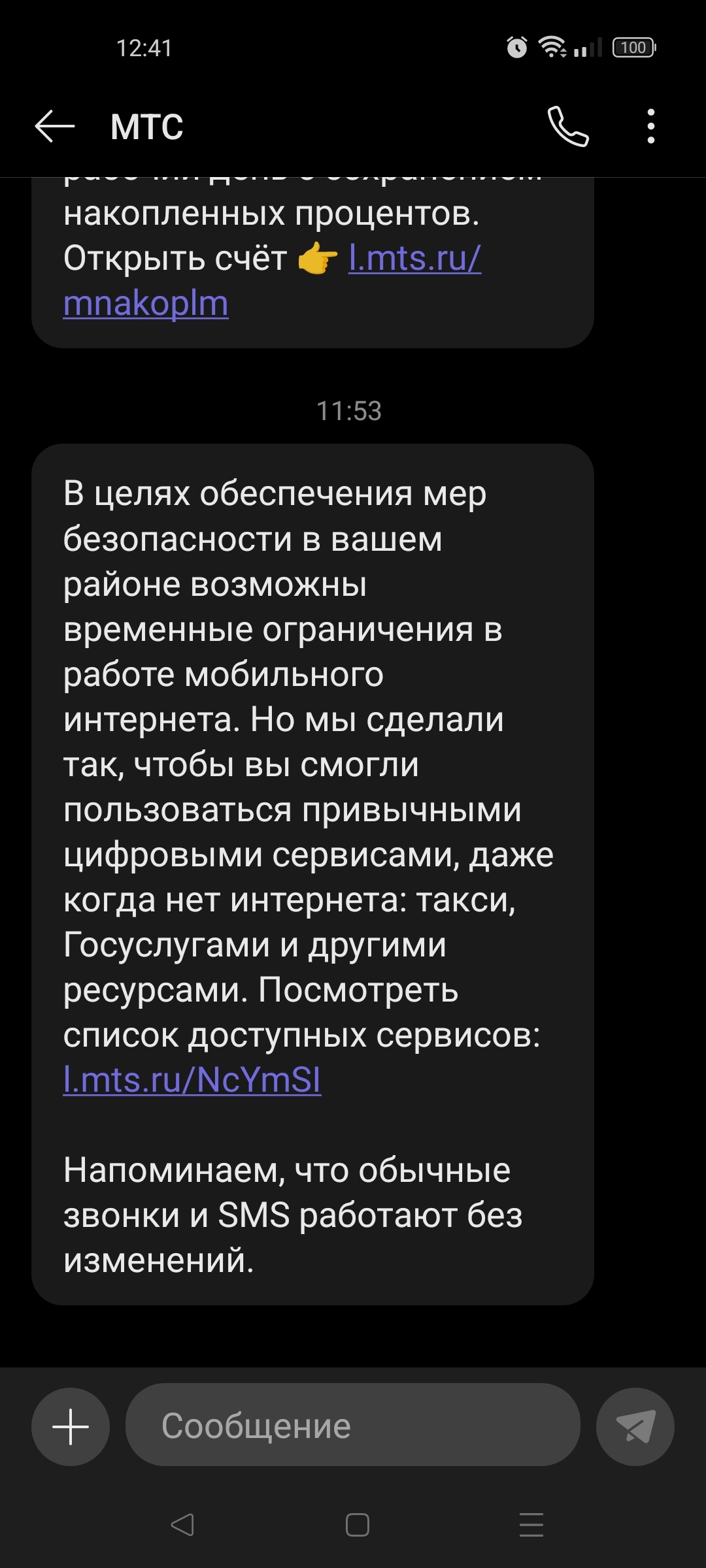Go back from the МТС conversation
The width and height of the screenshot is (706, 1568).
click(55, 126)
